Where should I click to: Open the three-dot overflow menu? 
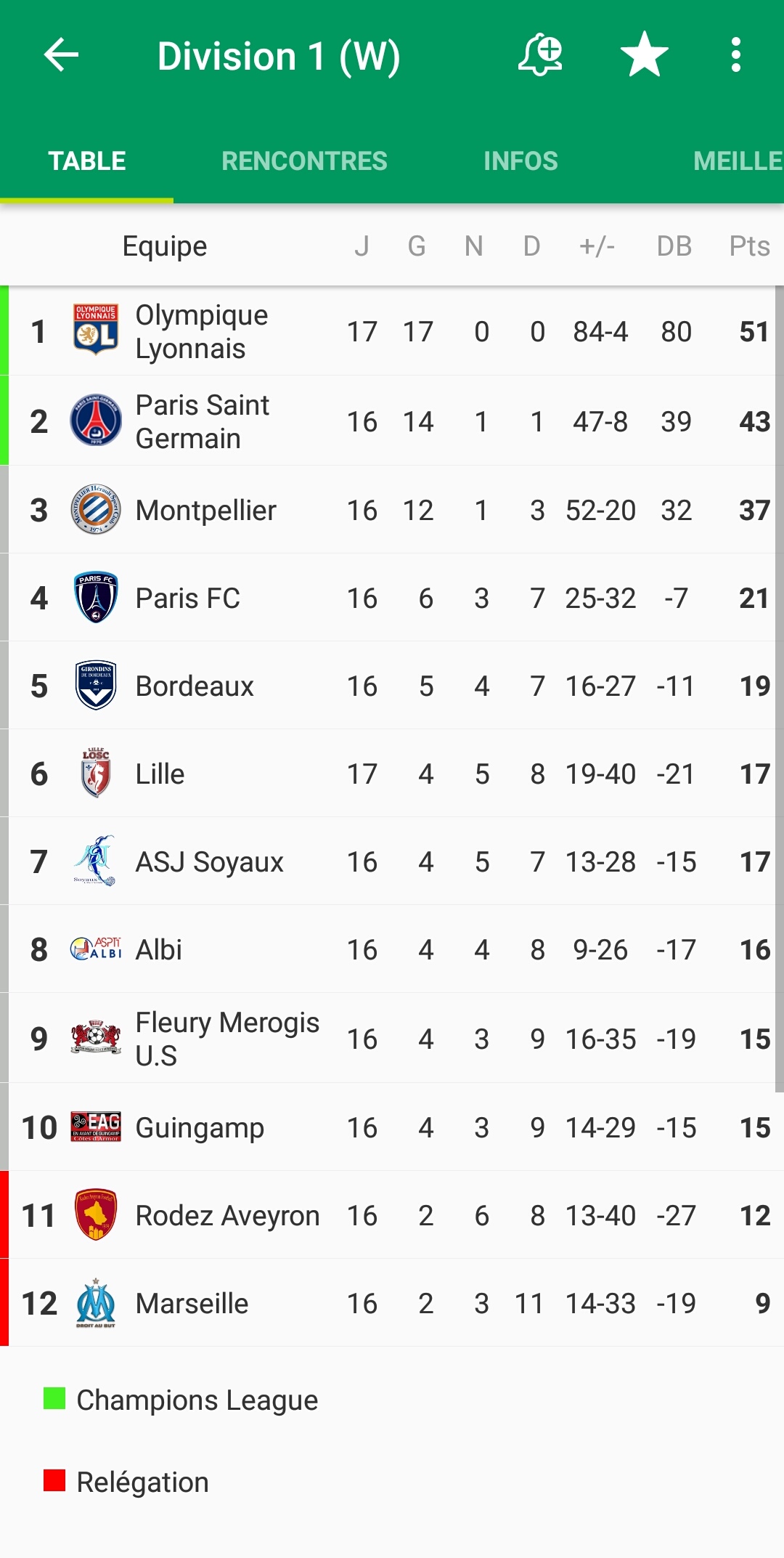click(x=735, y=55)
